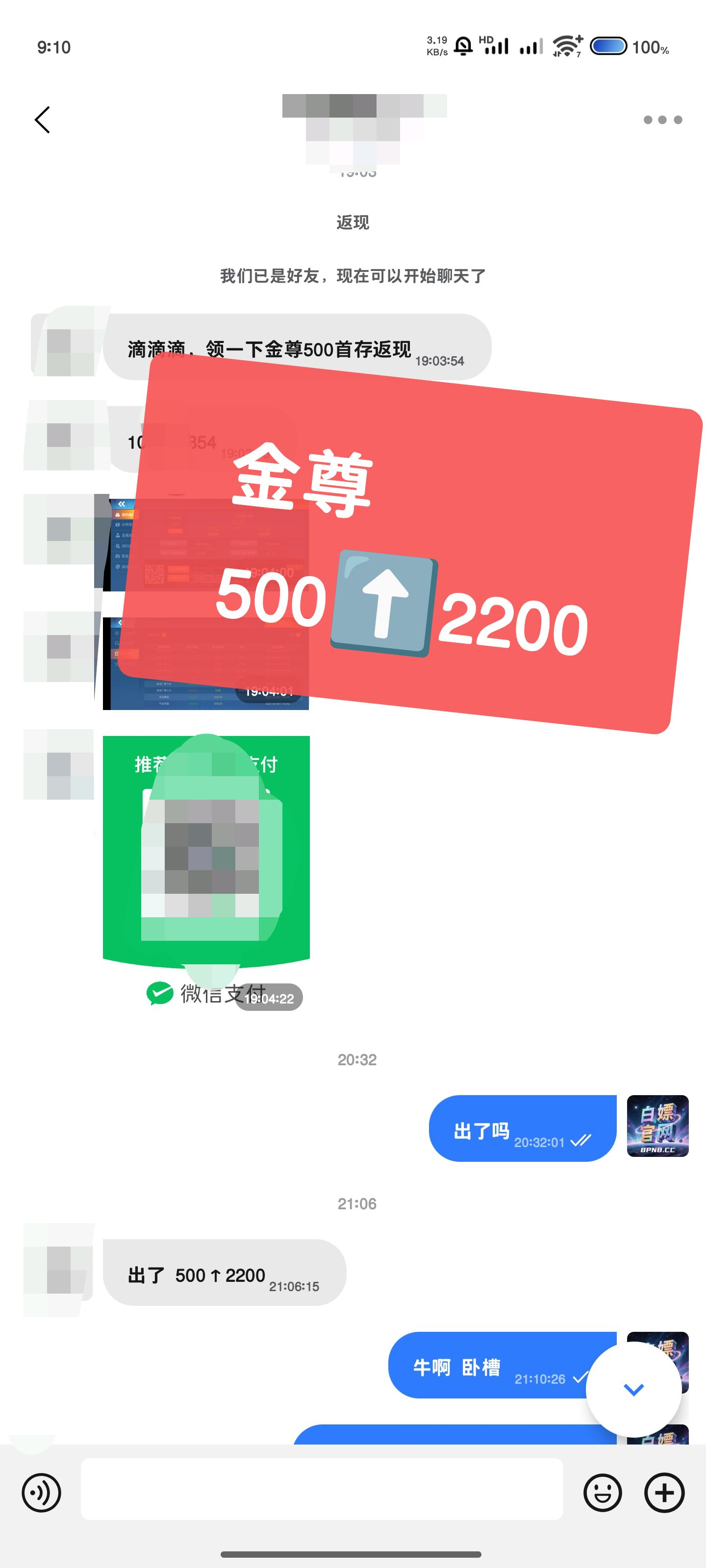706x1568 pixels.
Task: Switch to voice message input
Action: [x=41, y=1492]
